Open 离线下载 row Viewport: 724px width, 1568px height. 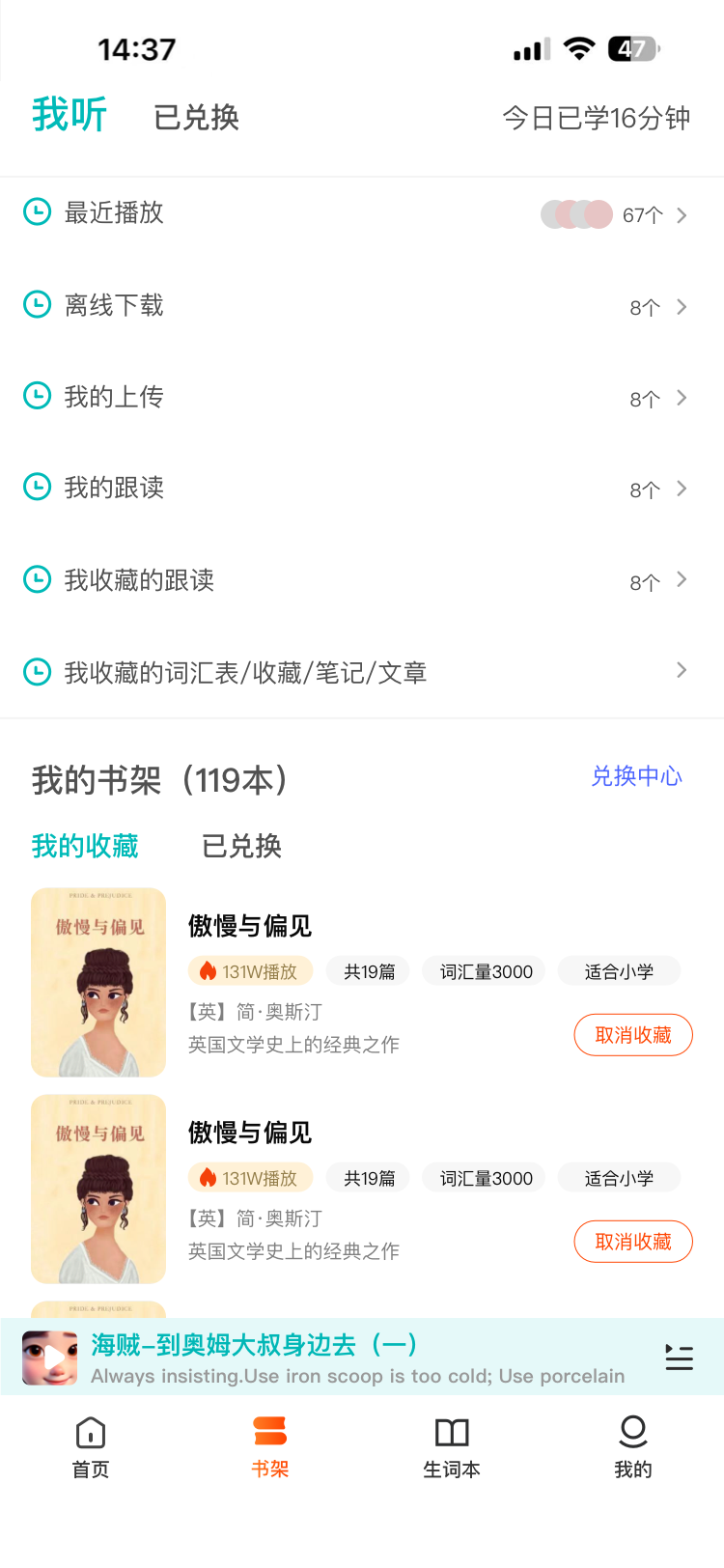(355, 306)
